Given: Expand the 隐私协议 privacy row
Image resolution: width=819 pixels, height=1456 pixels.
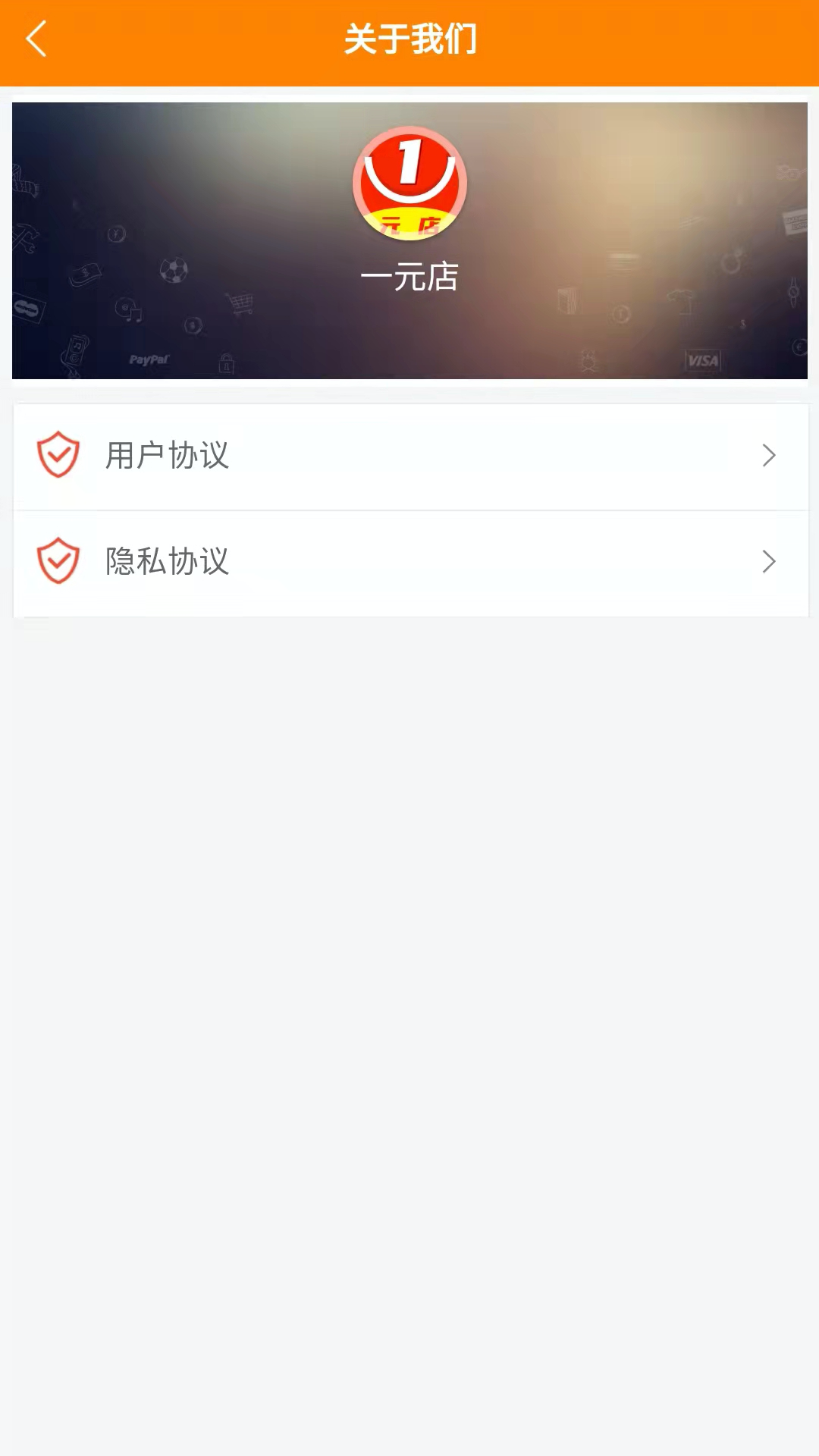Looking at the screenshot, I should (409, 561).
